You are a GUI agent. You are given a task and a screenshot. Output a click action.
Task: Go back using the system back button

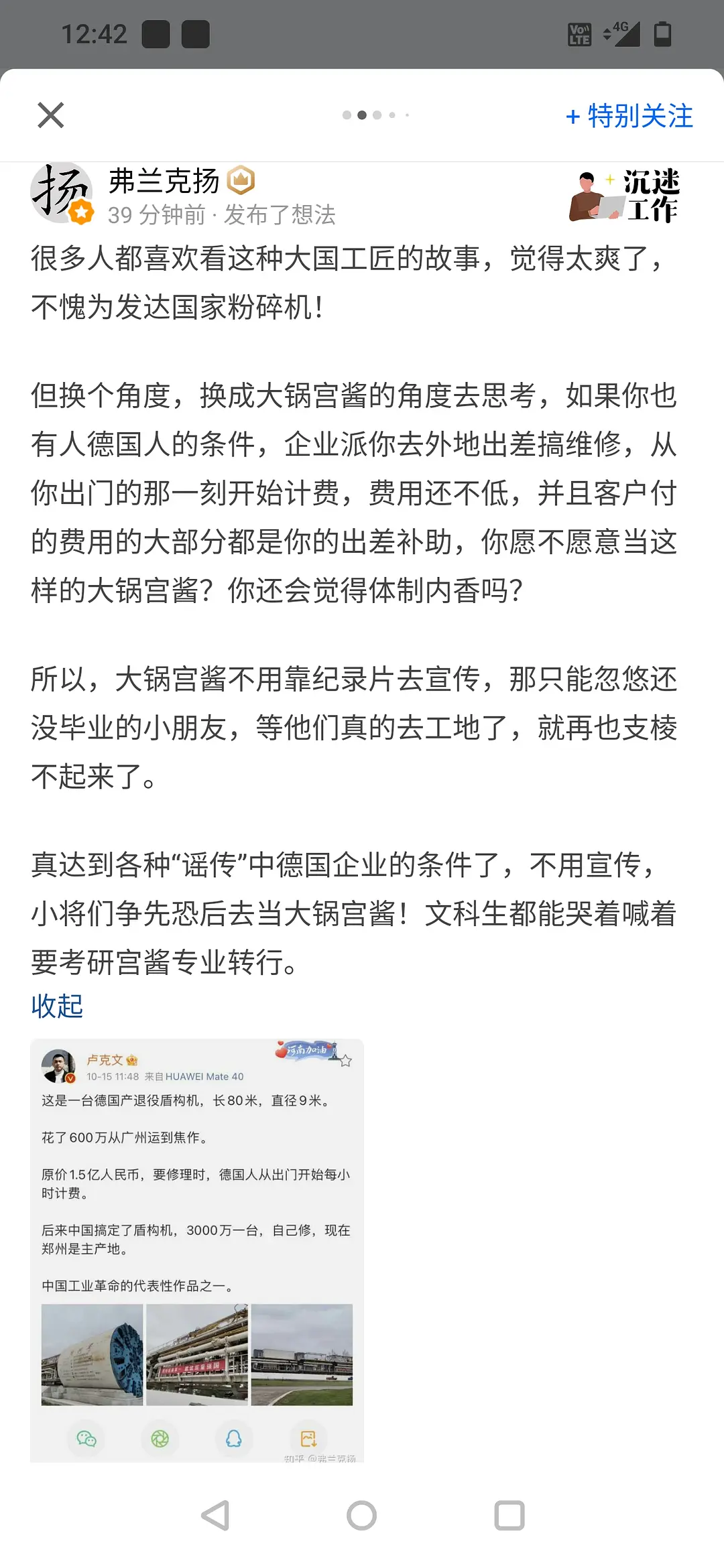tap(216, 1515)
